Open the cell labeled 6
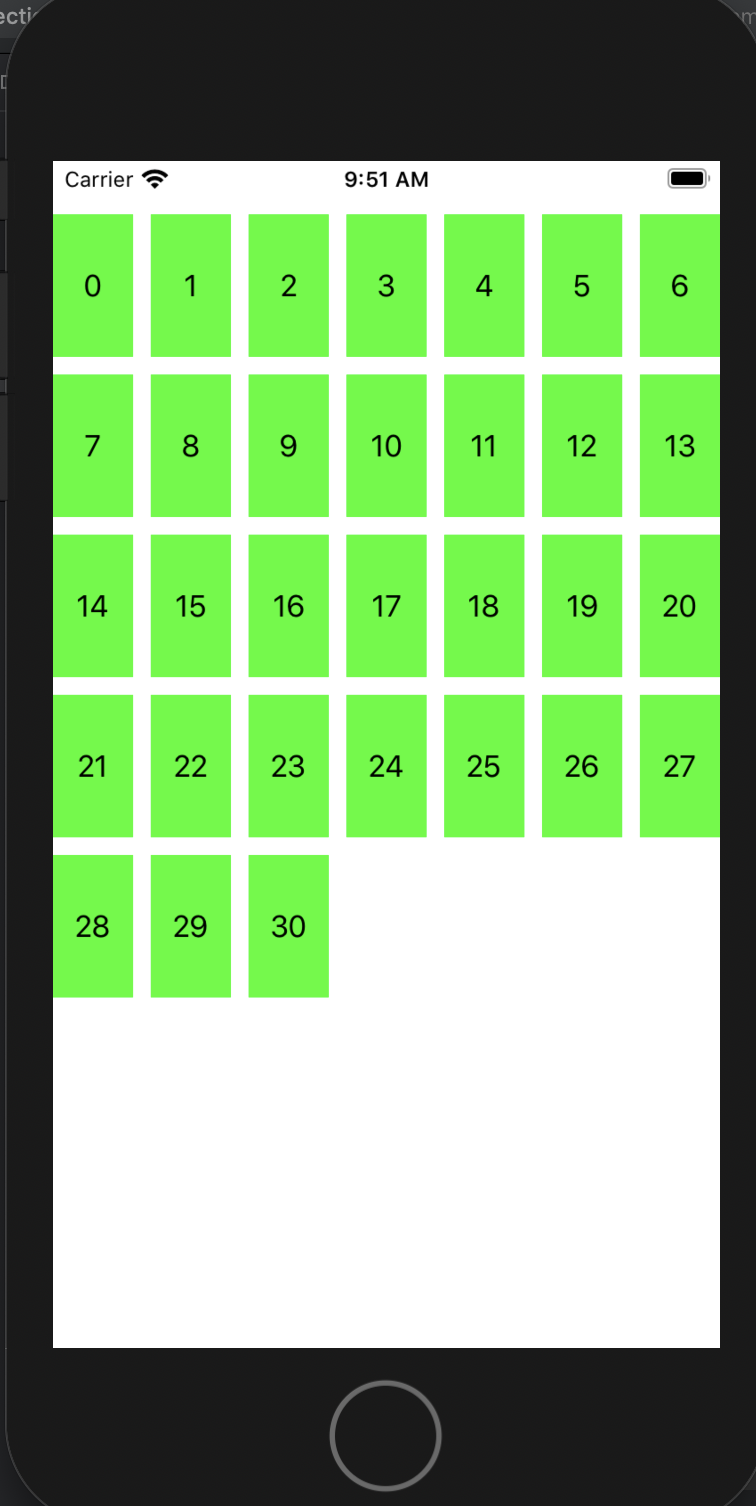Screen dimensions: 756x1506 click(680, 285)
